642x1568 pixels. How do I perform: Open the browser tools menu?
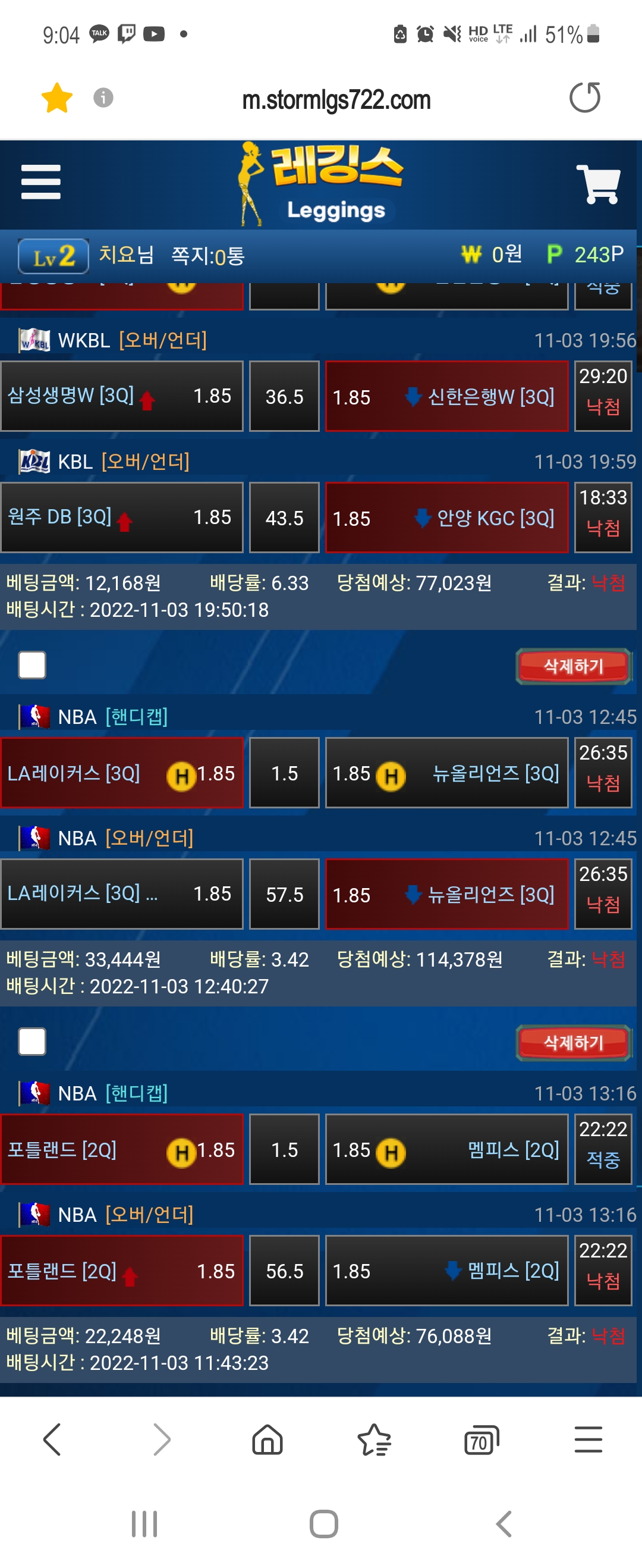(x=588, y=1440)
